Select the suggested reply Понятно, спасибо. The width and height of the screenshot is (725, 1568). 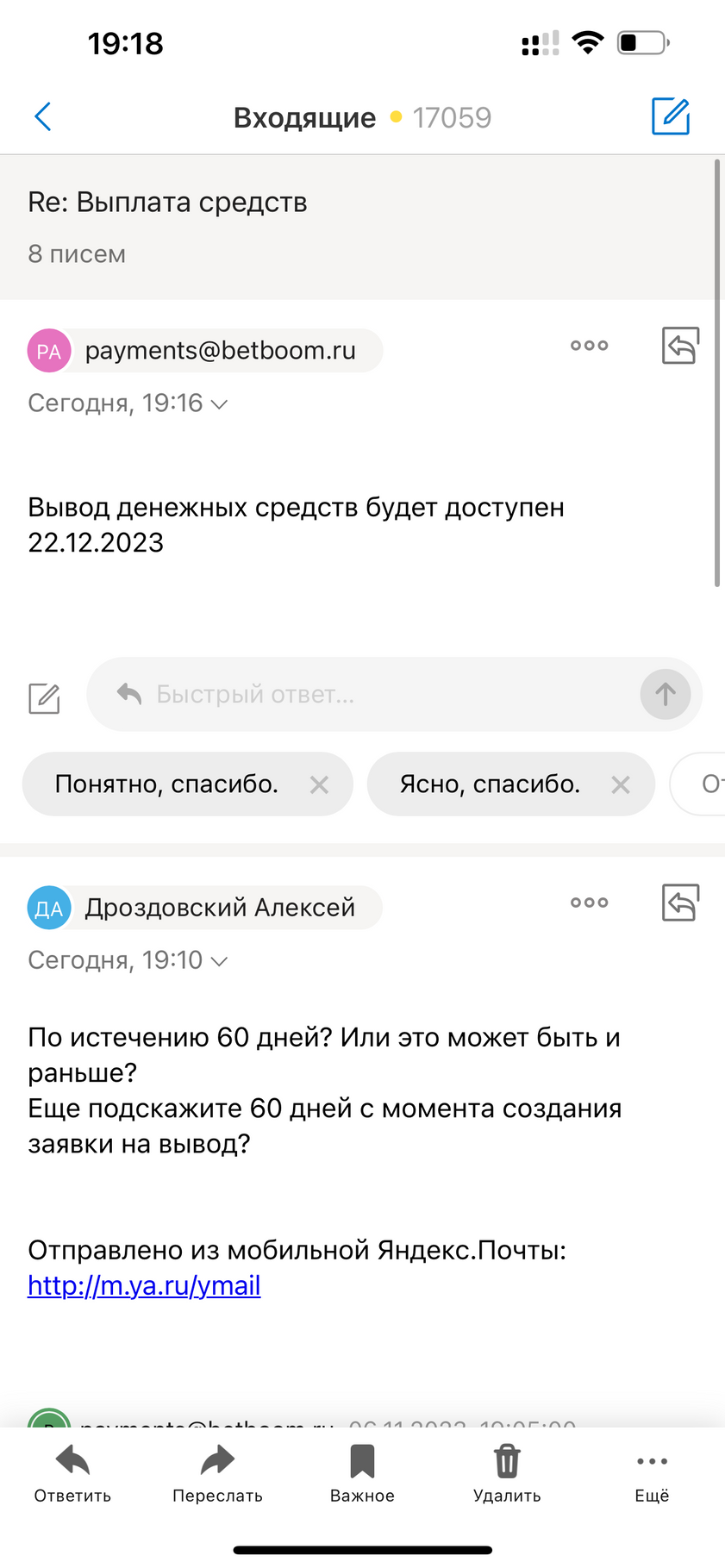[166, 784]
